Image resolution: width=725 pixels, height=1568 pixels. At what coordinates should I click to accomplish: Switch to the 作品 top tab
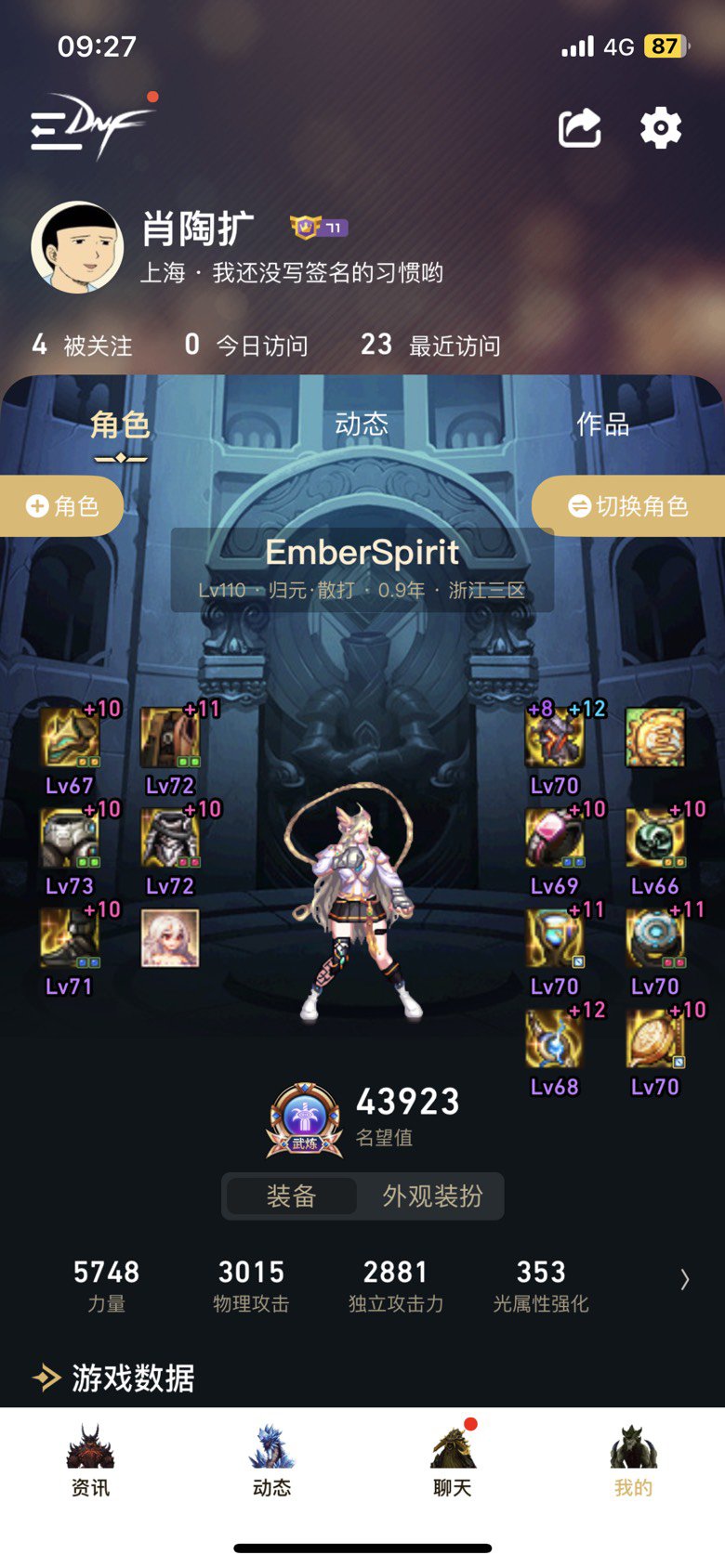[603, 425]
